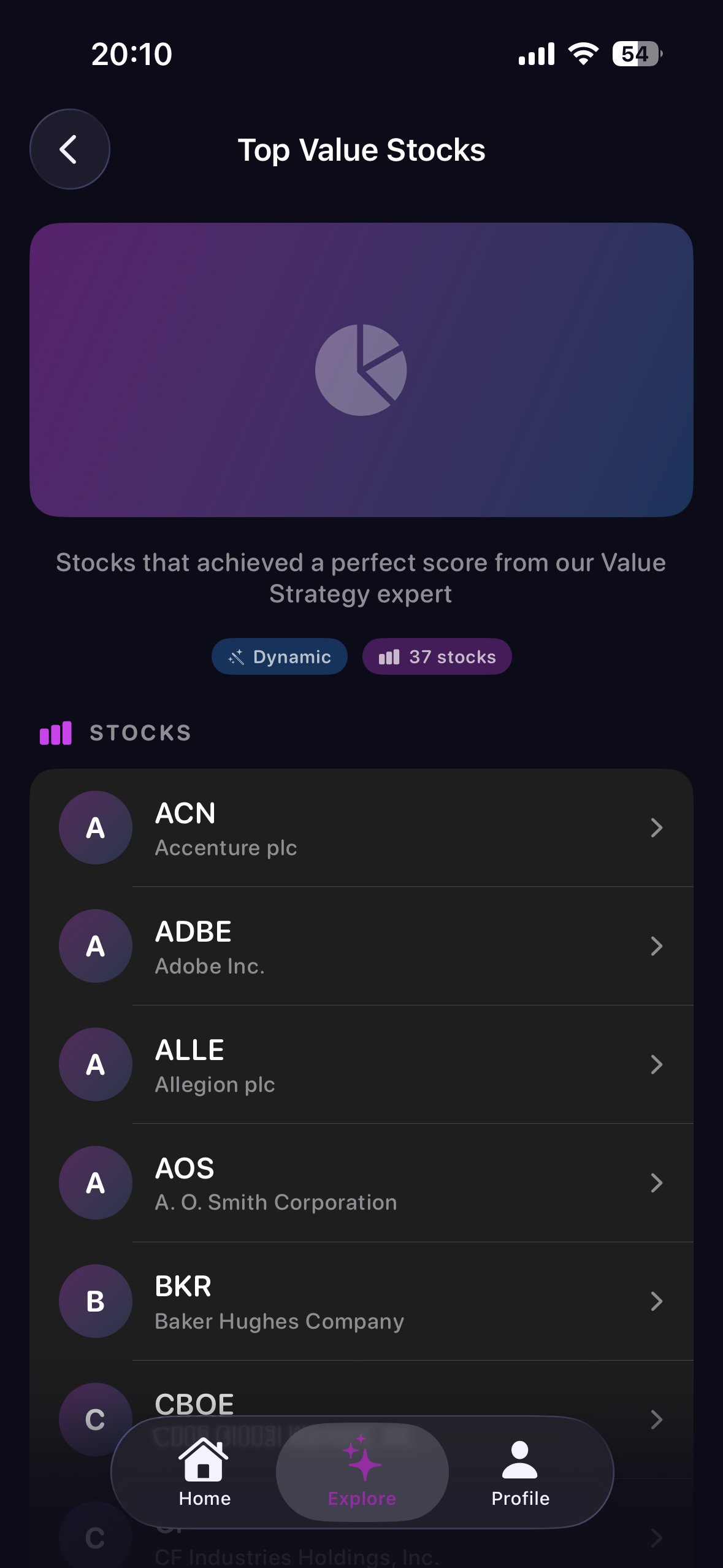
Task: Switch to the Home tab
Action: pos(204,1472)
